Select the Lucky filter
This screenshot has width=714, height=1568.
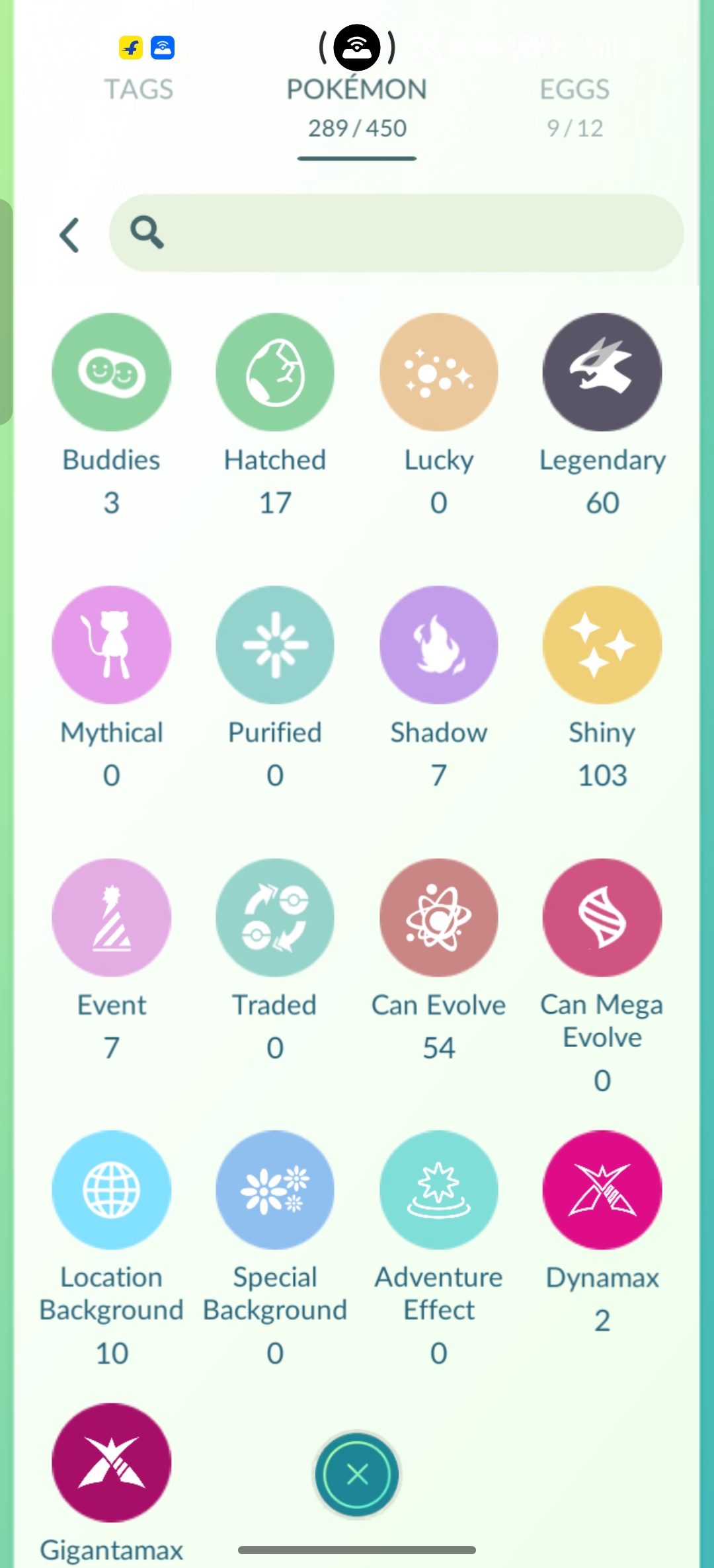pyautogui.click(x=439, y=373)
